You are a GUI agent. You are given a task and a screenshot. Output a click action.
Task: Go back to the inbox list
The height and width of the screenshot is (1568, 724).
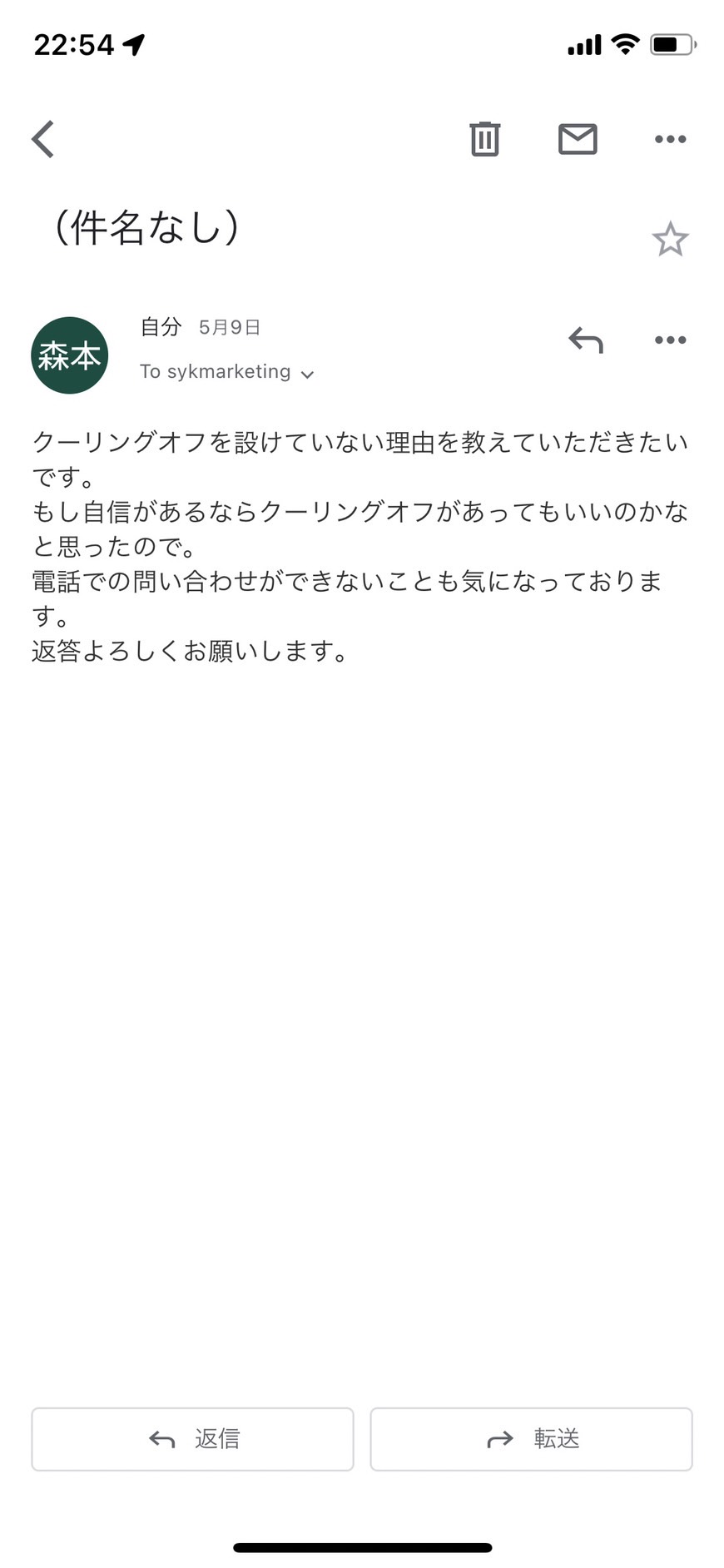click(x=43, y=139)
